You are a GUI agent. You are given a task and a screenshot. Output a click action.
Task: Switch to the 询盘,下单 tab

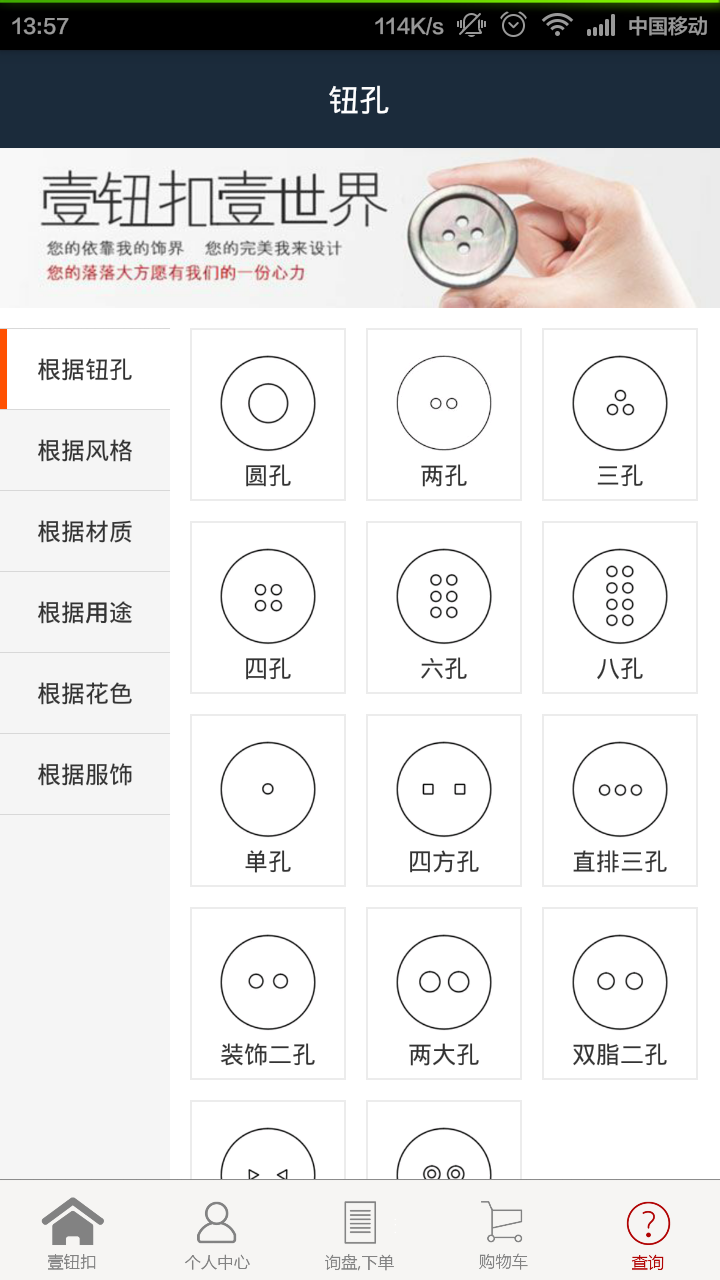pos(360,1232)
